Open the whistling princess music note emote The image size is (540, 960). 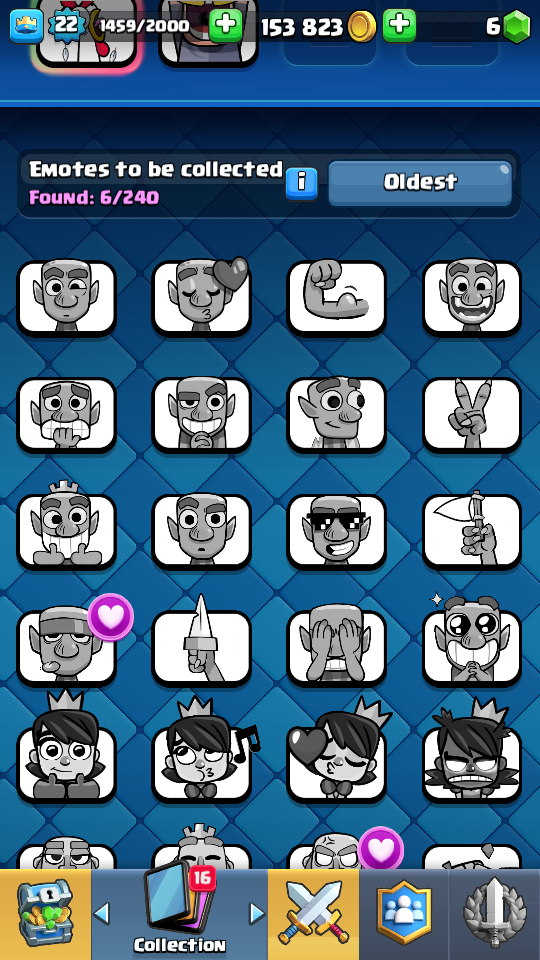click(201, 756)
